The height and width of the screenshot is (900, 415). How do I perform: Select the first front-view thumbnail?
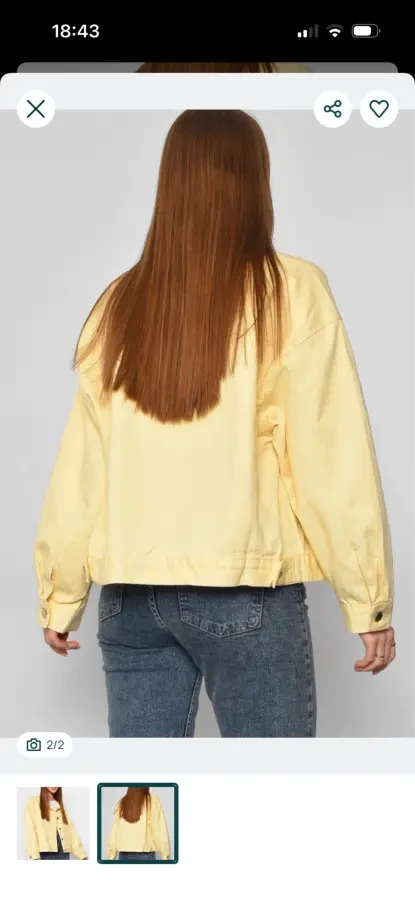coord(53,823)
